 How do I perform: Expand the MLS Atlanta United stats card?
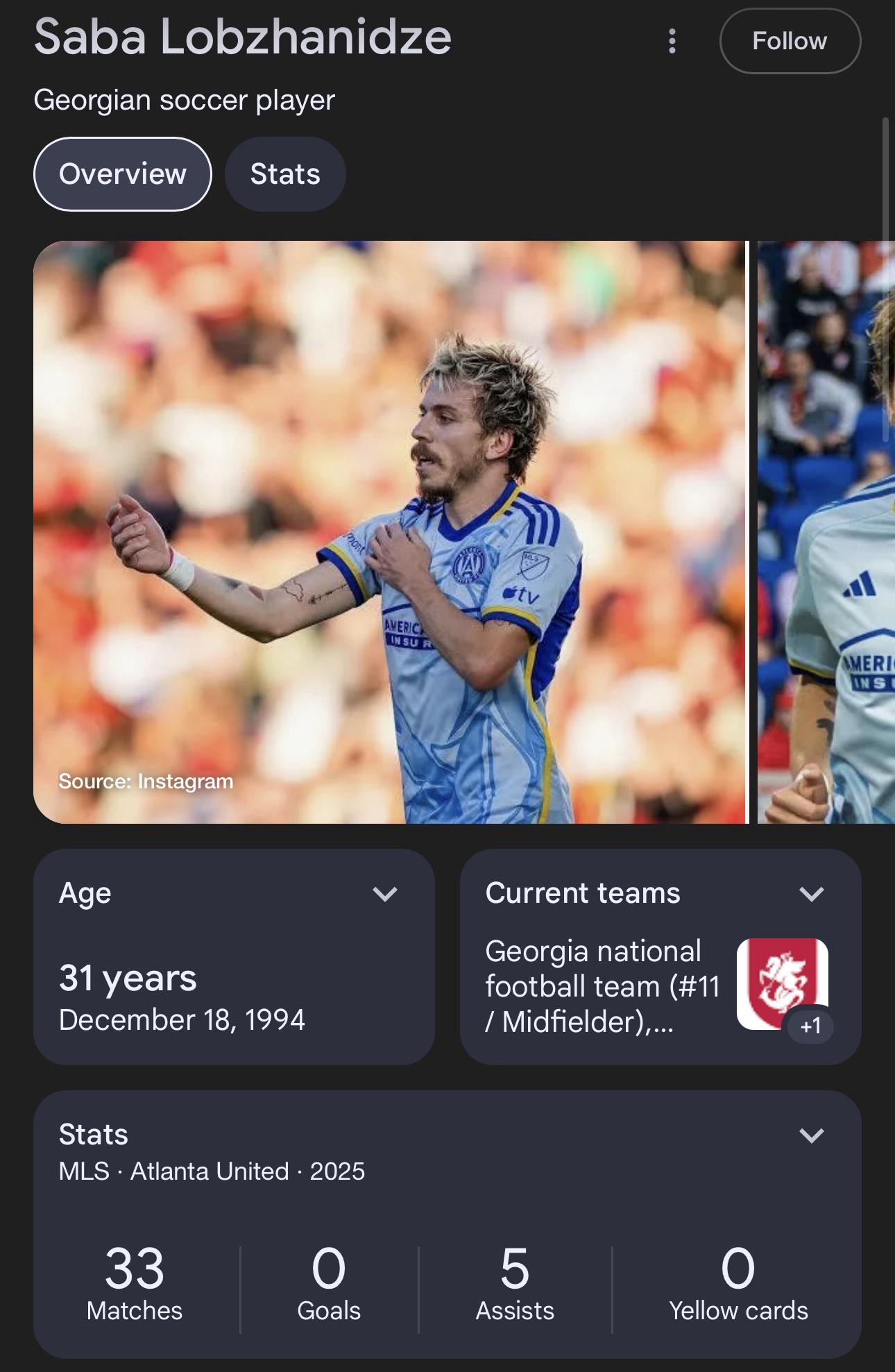pyautogui.click(x=811, y=1135)
